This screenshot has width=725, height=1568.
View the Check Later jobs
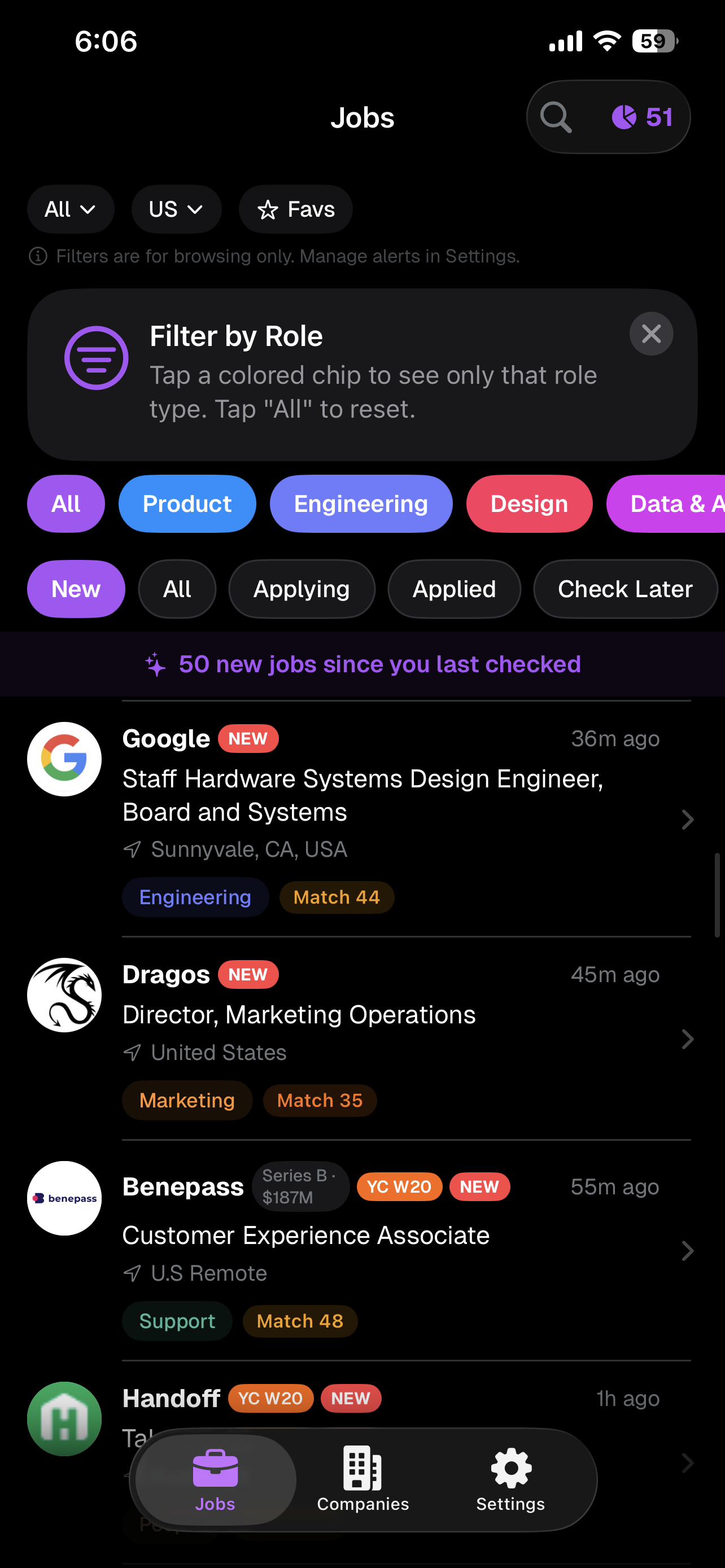[x=624, y=589]
